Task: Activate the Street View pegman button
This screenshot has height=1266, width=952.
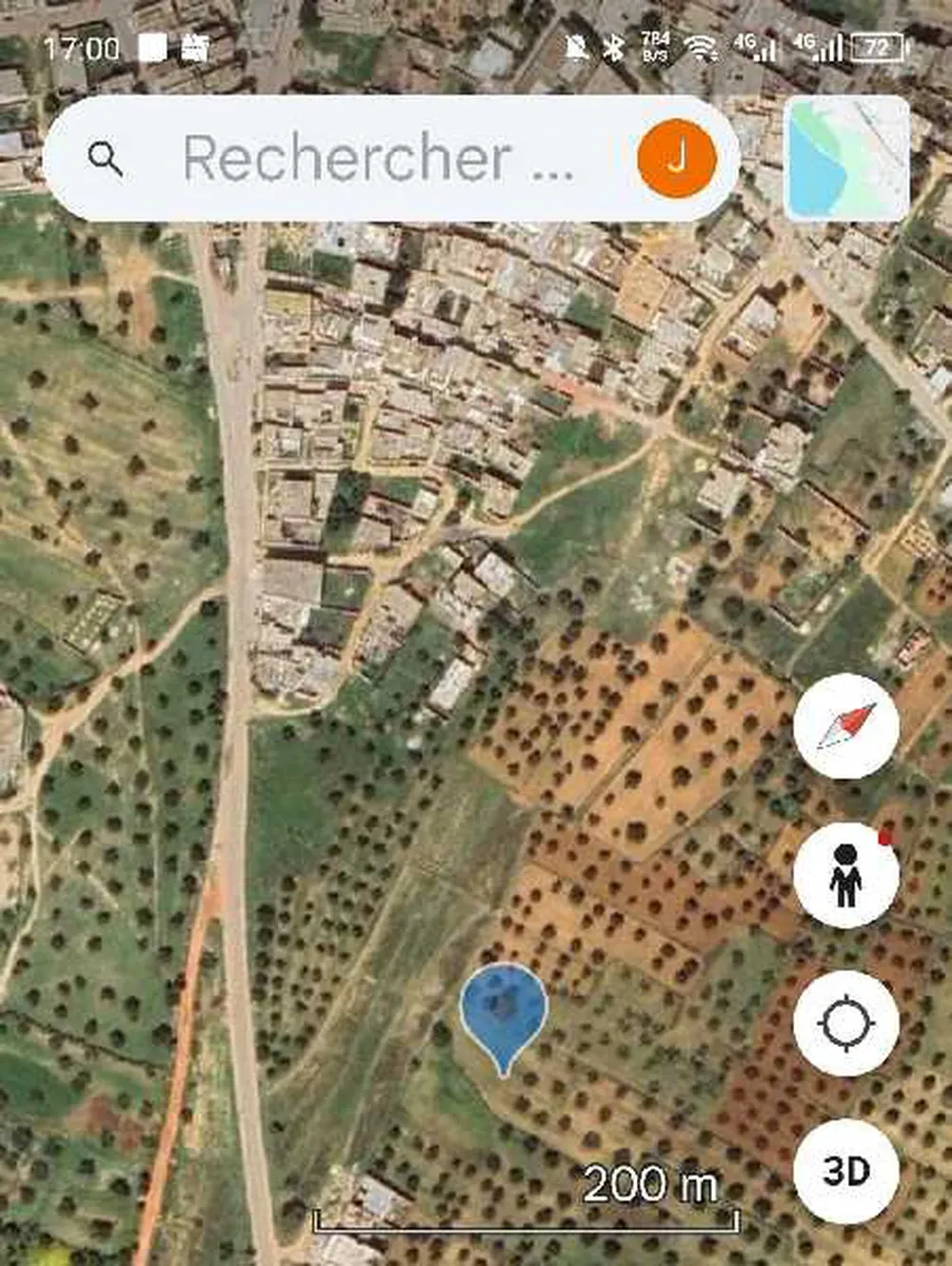Action: pyautogui.click(x=846, y=876)
